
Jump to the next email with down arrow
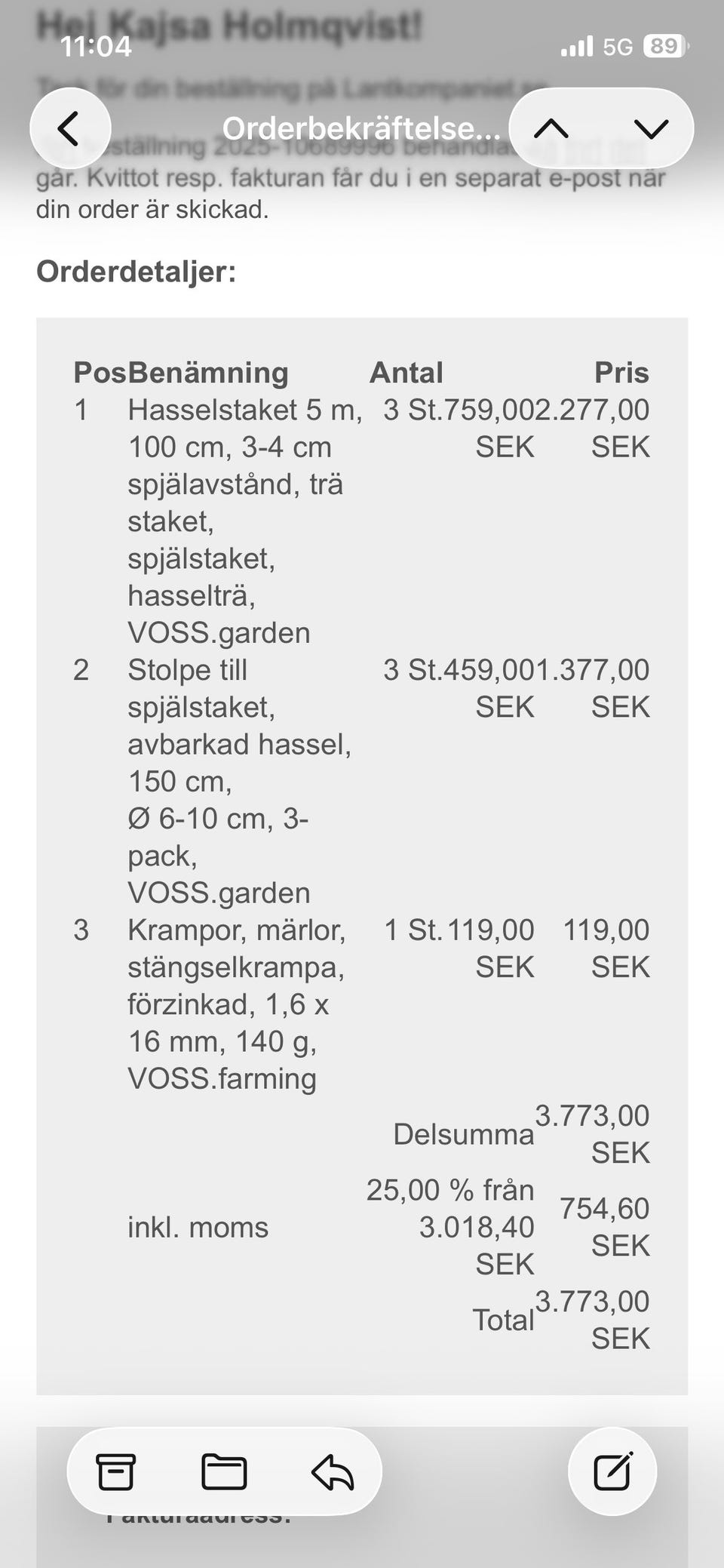pyautogui.click(x=651, y=128)
